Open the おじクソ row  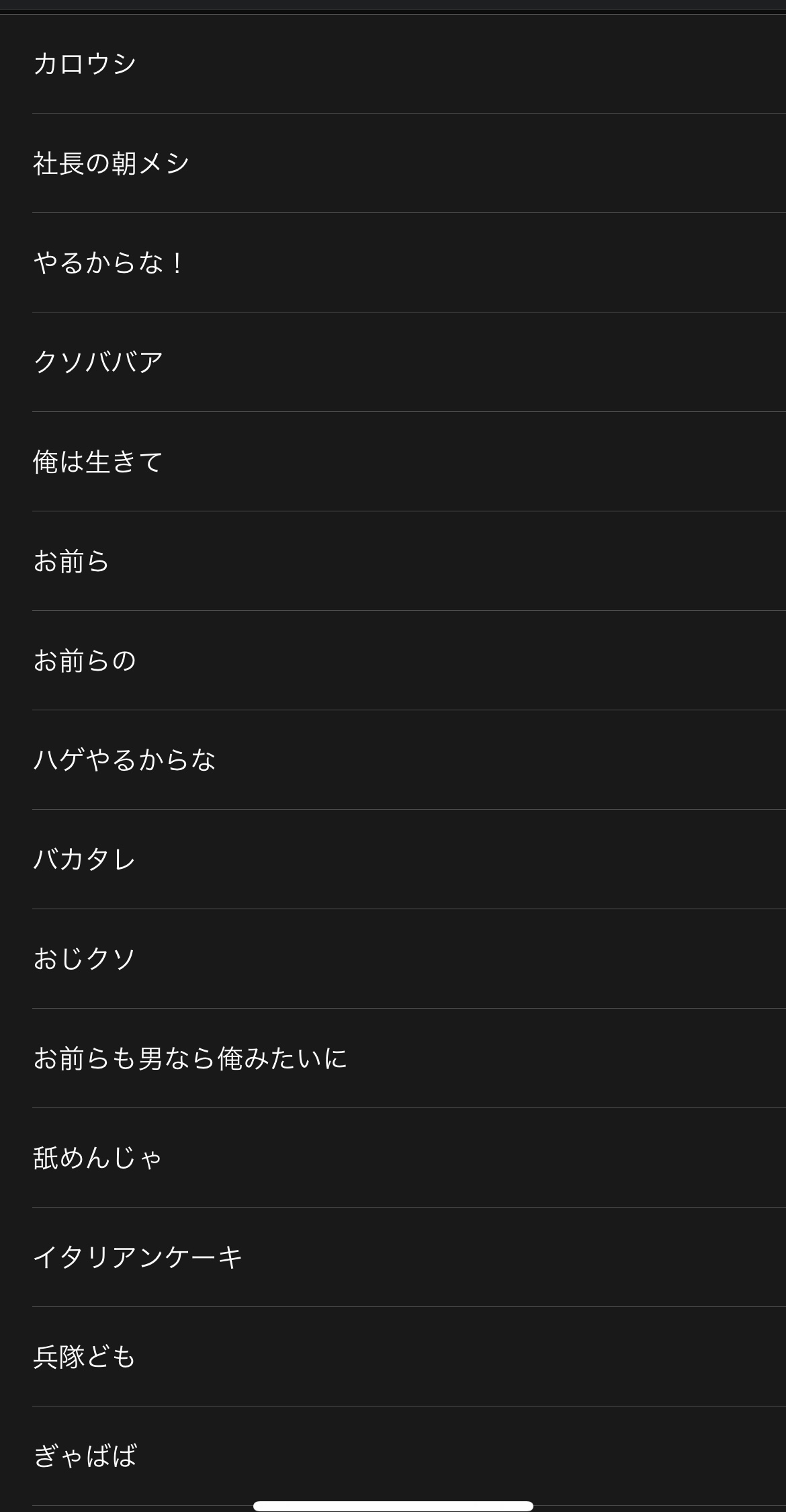coord(85,959)
